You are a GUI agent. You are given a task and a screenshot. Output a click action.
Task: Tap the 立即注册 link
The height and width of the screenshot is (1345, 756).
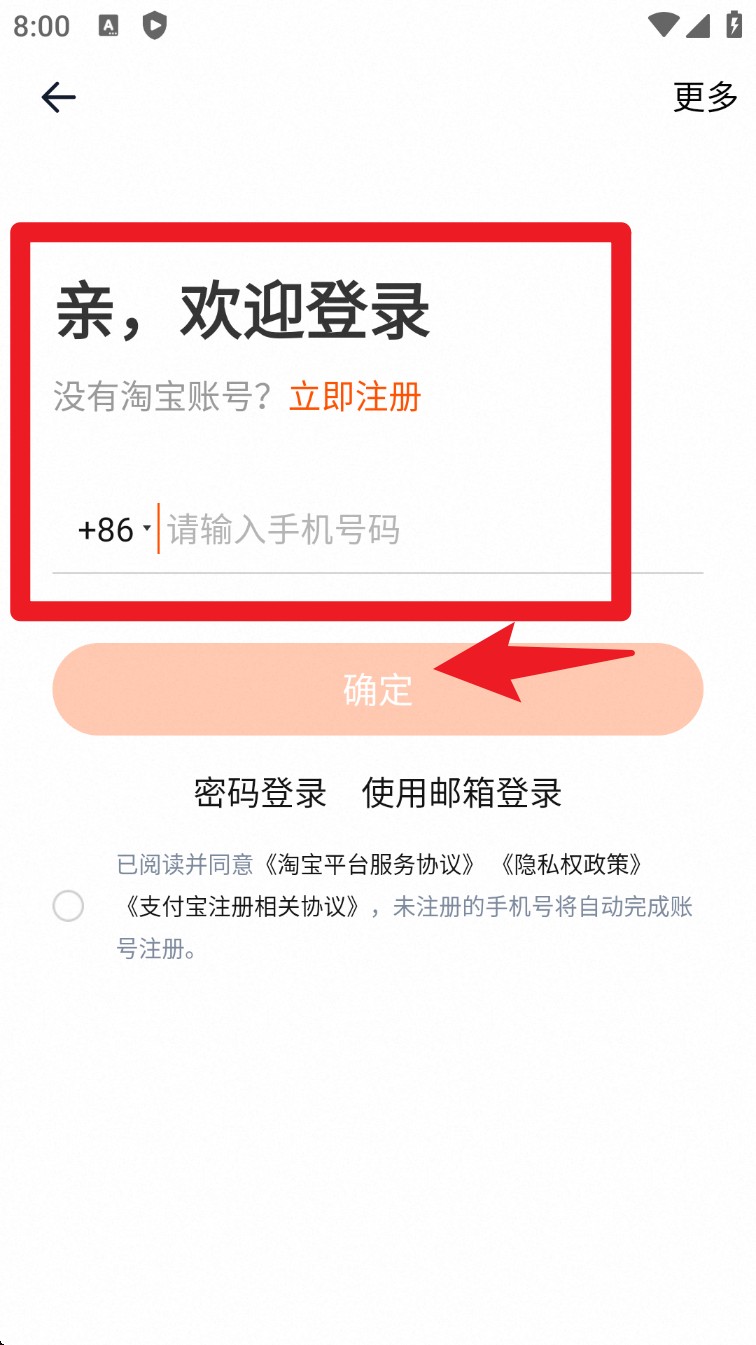pyautogui.click(x=355, y=397)
